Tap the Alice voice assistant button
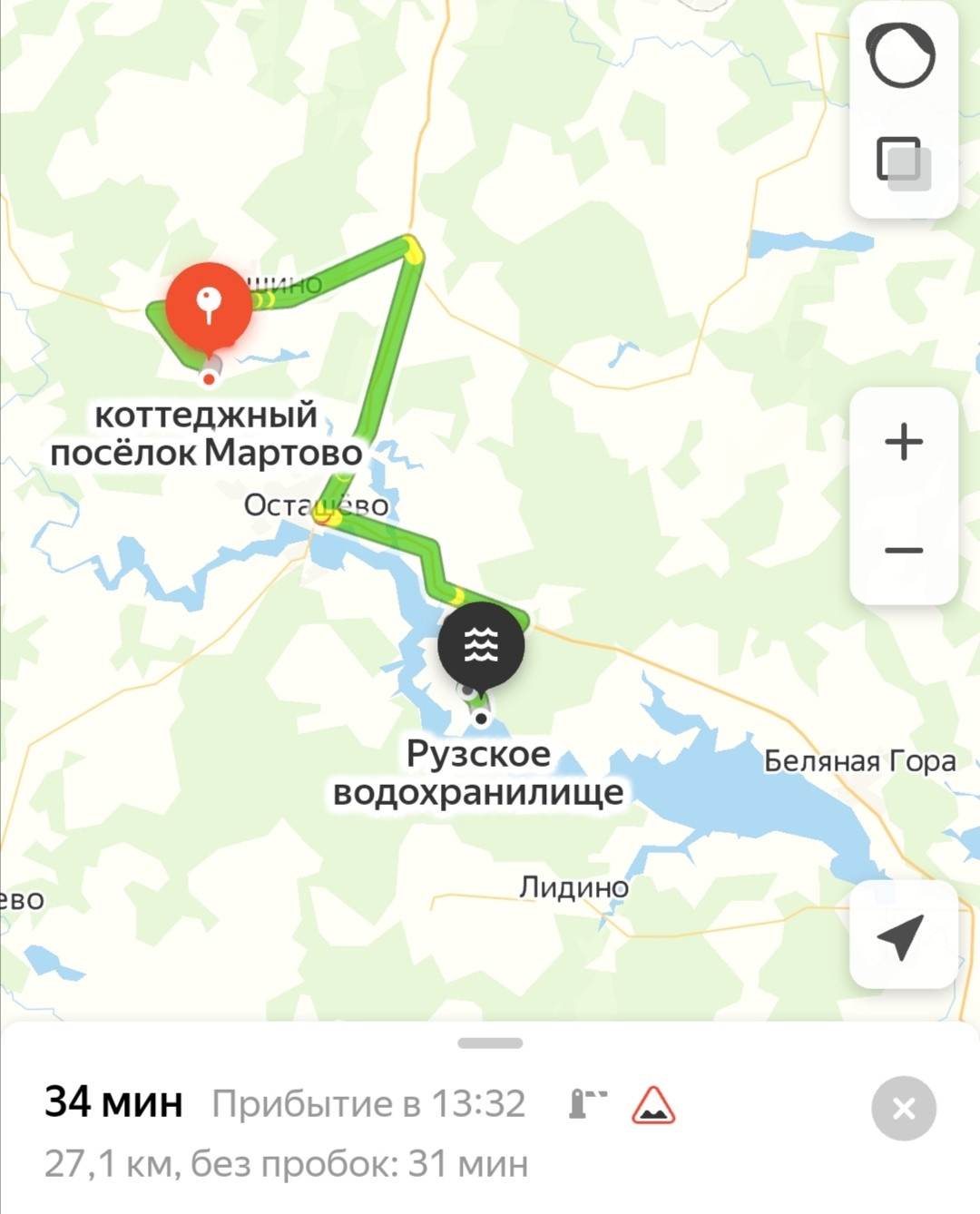The height and width of the screenshot is (1214, 980). click(900, 54)
